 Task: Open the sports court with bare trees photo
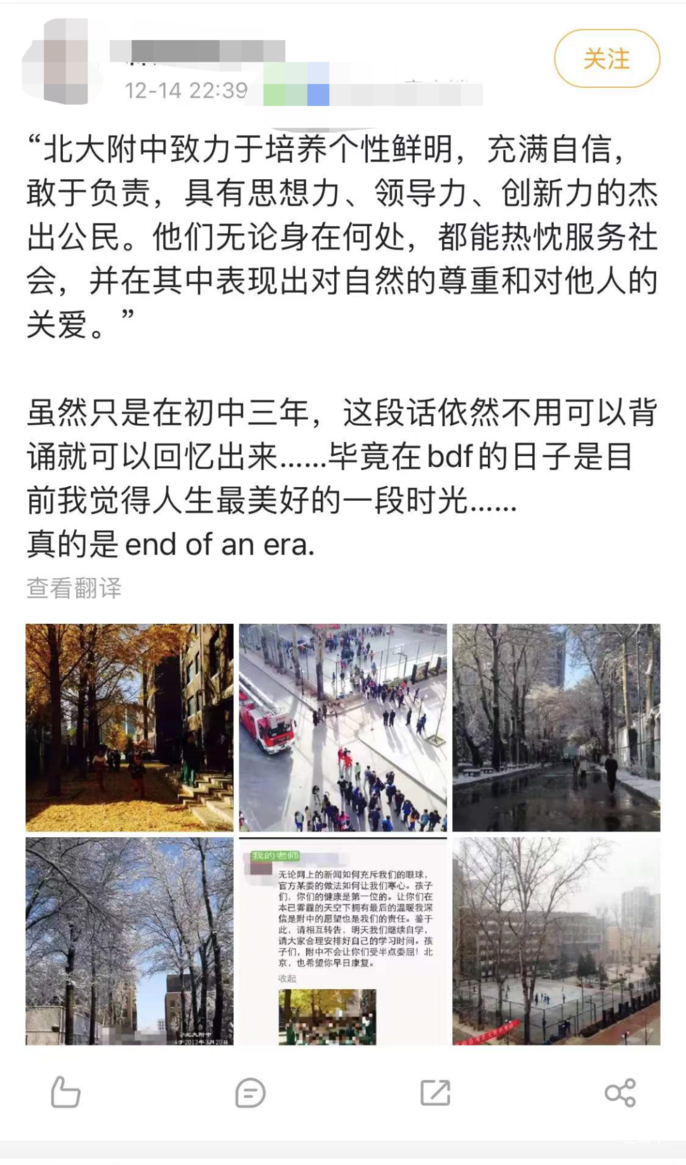coord(556,941)
